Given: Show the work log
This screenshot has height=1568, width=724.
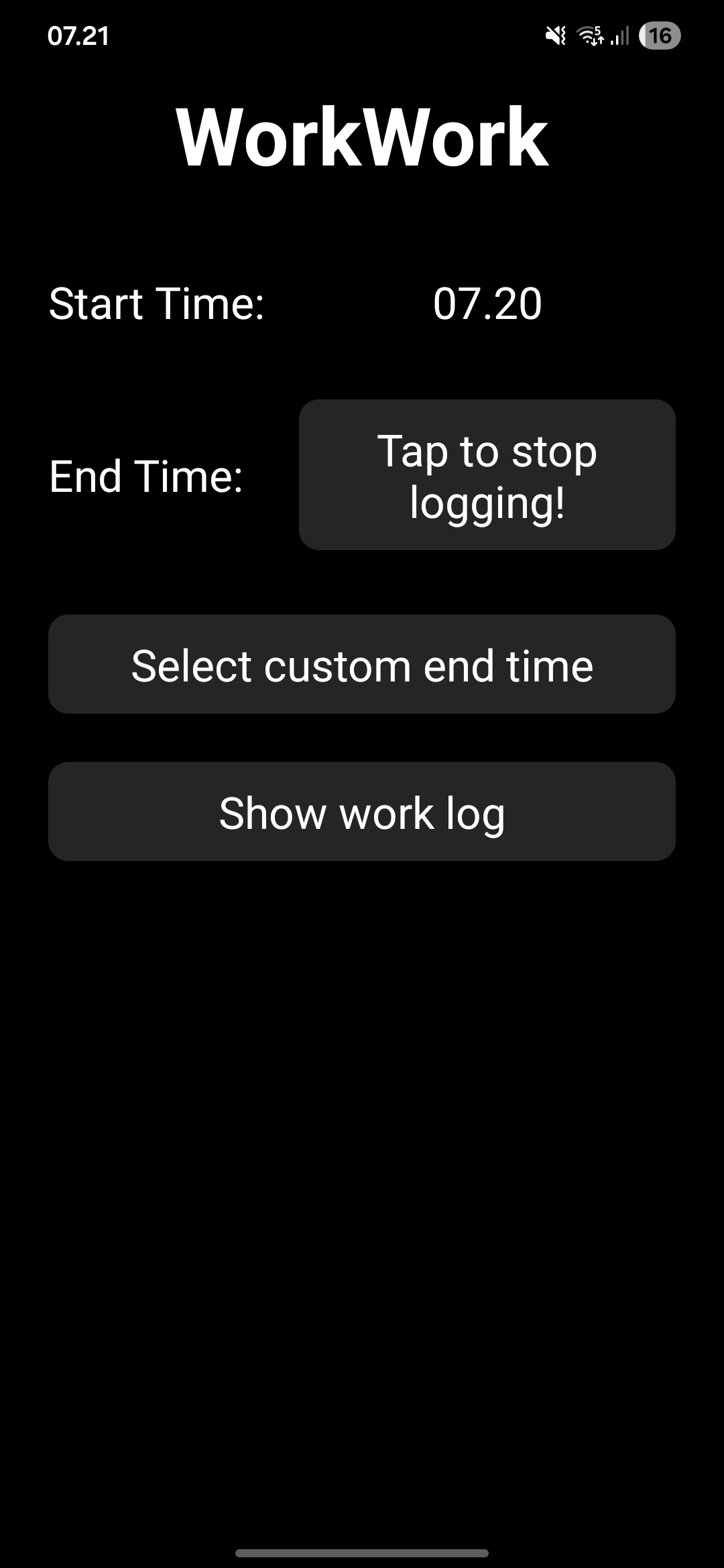Looking at the screenshot, I should tap(362, 811).
